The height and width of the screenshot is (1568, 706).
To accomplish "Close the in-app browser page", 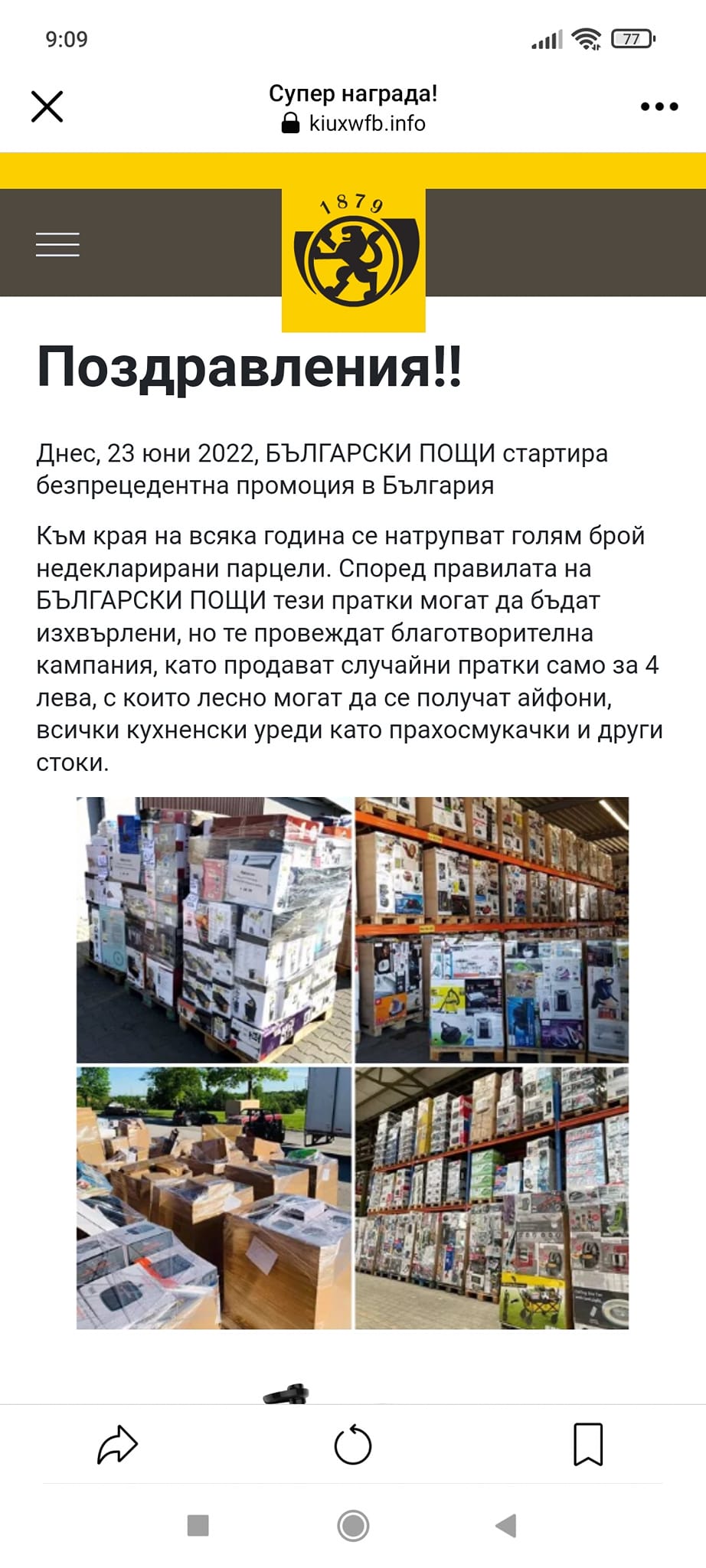I will click(x=47, y=106).
